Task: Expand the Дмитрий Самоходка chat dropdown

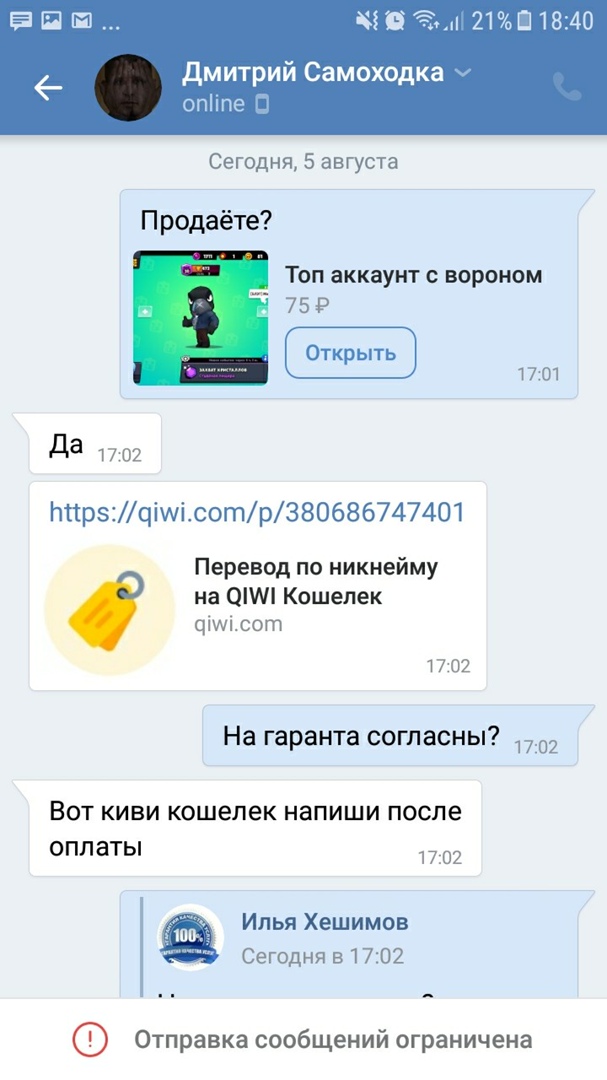Action: pos(462,72)
